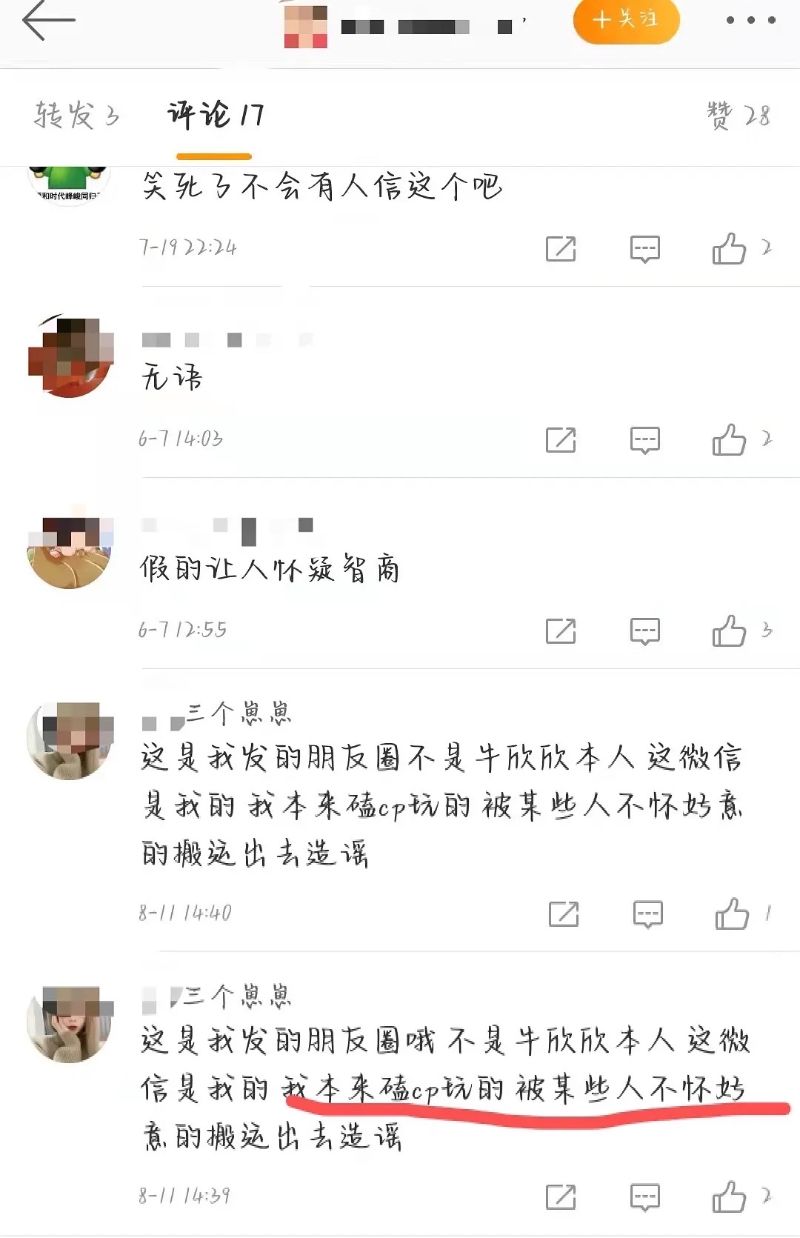Switch to the 转发 tab
Viewport: 800px width, 1238px height.
point(77,116)
